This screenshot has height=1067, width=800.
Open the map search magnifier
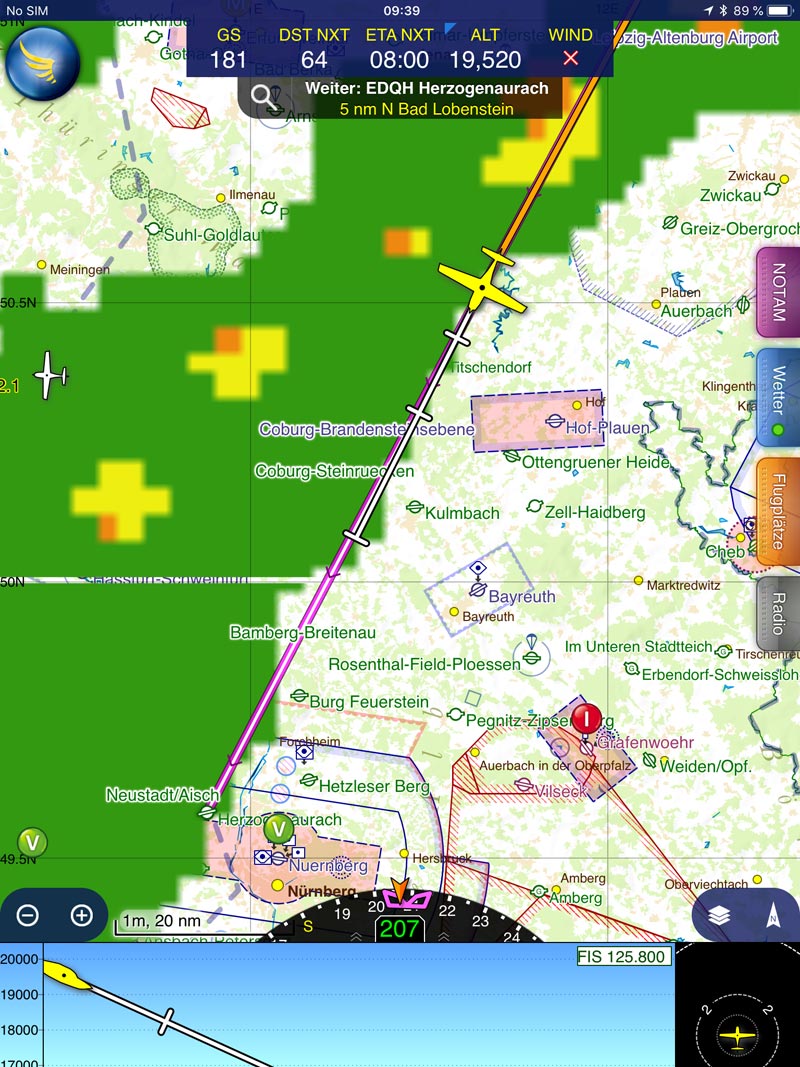click(x=264, y=96)
